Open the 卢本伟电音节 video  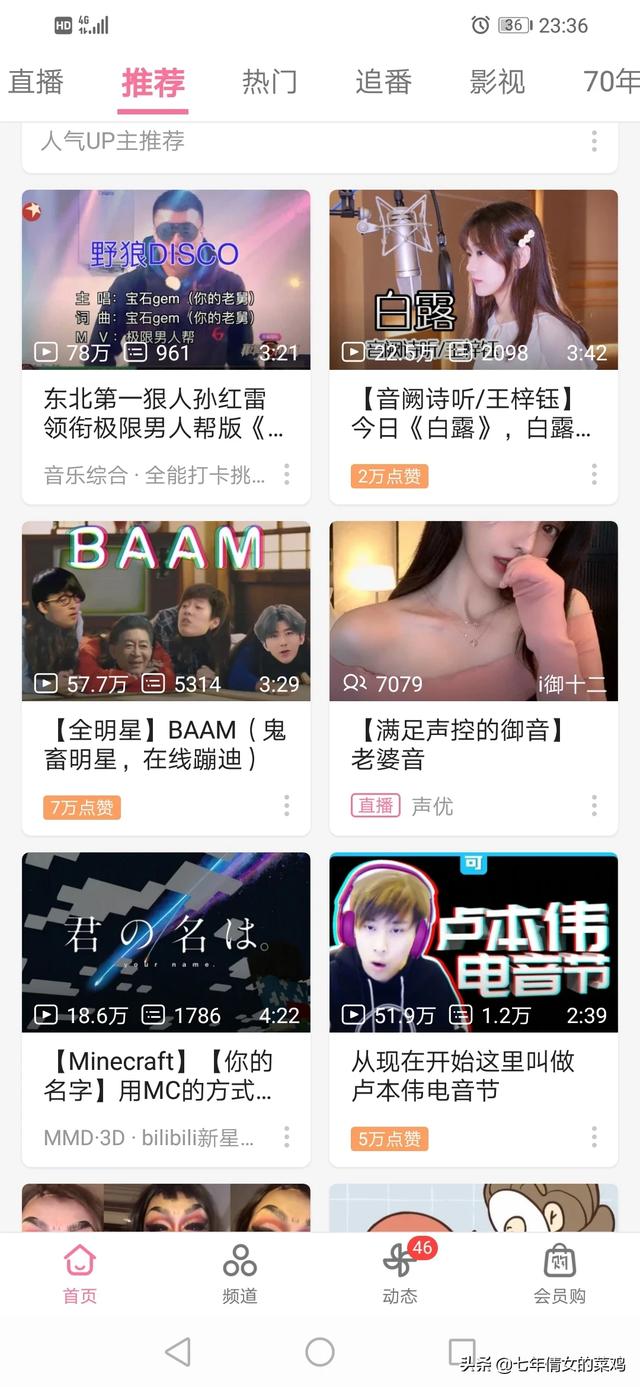coord(473,942)
